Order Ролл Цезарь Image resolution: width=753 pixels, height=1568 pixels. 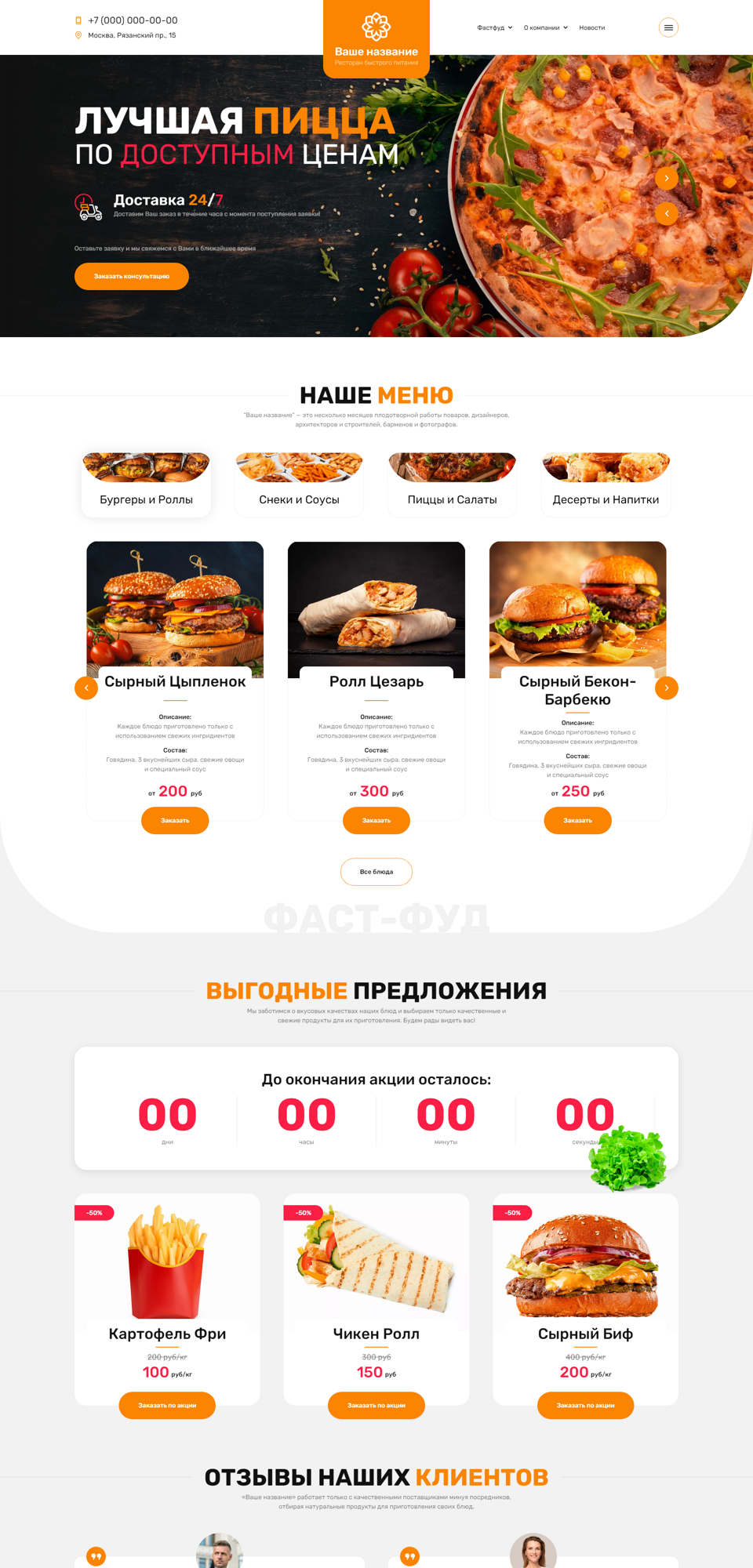(x=376, y=820)
